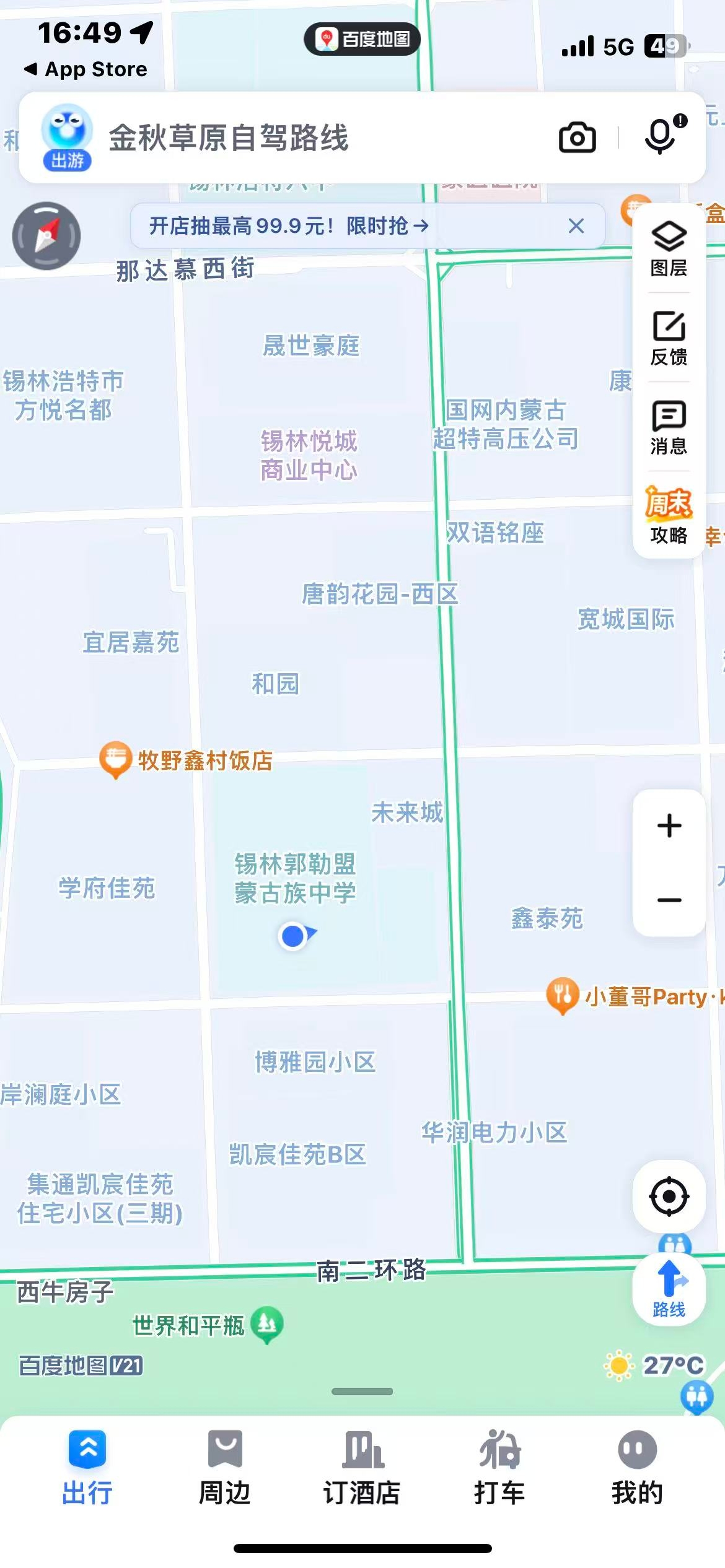Reset map orientation with the compass

click(x=46, y=236)
